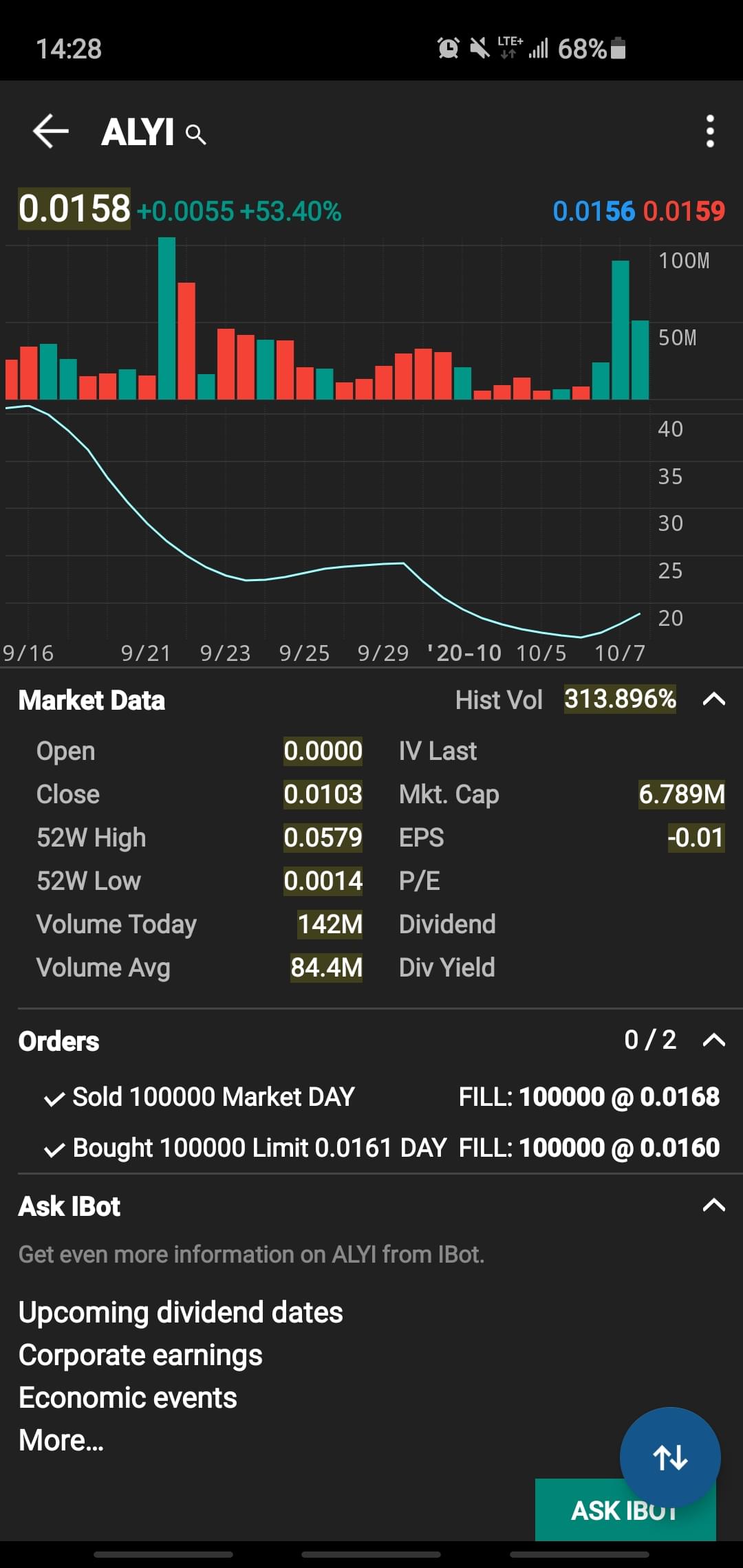Ask IBot about corporate earnings
This screenshot has width=743, height=1568.
click(140, 1355)
